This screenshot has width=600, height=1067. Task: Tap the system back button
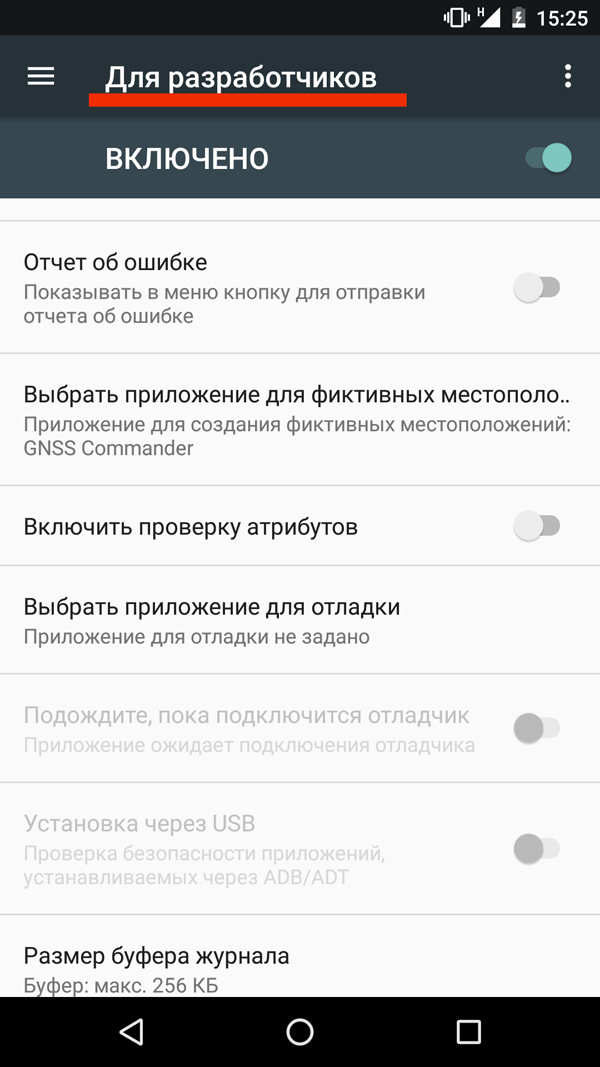pos(131,1032)
